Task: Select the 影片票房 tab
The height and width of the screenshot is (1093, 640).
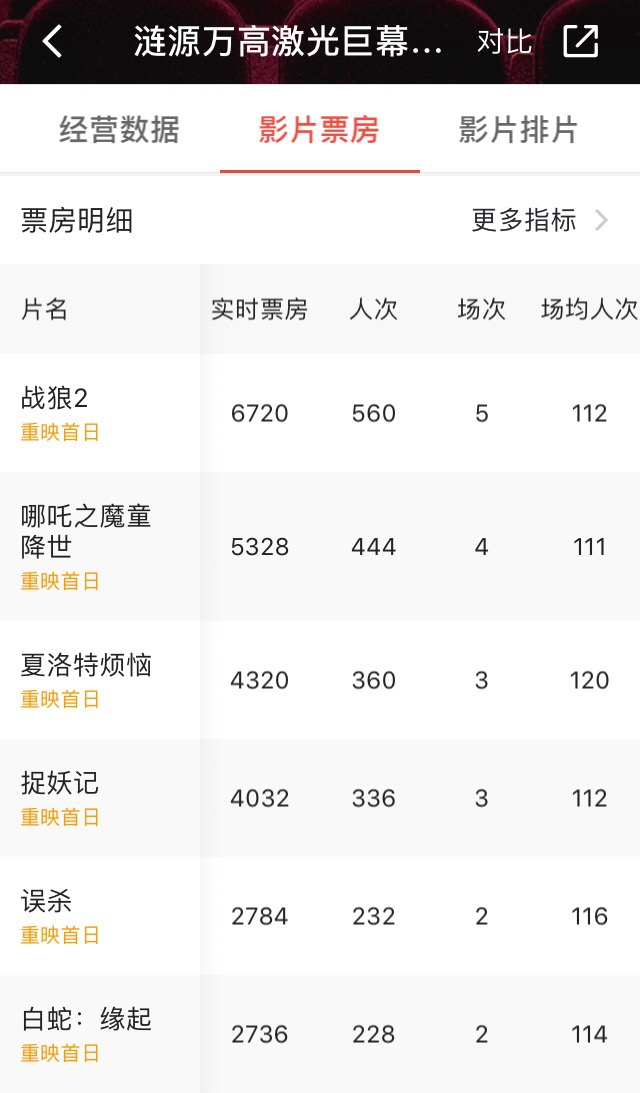Action: coord(319,130)
